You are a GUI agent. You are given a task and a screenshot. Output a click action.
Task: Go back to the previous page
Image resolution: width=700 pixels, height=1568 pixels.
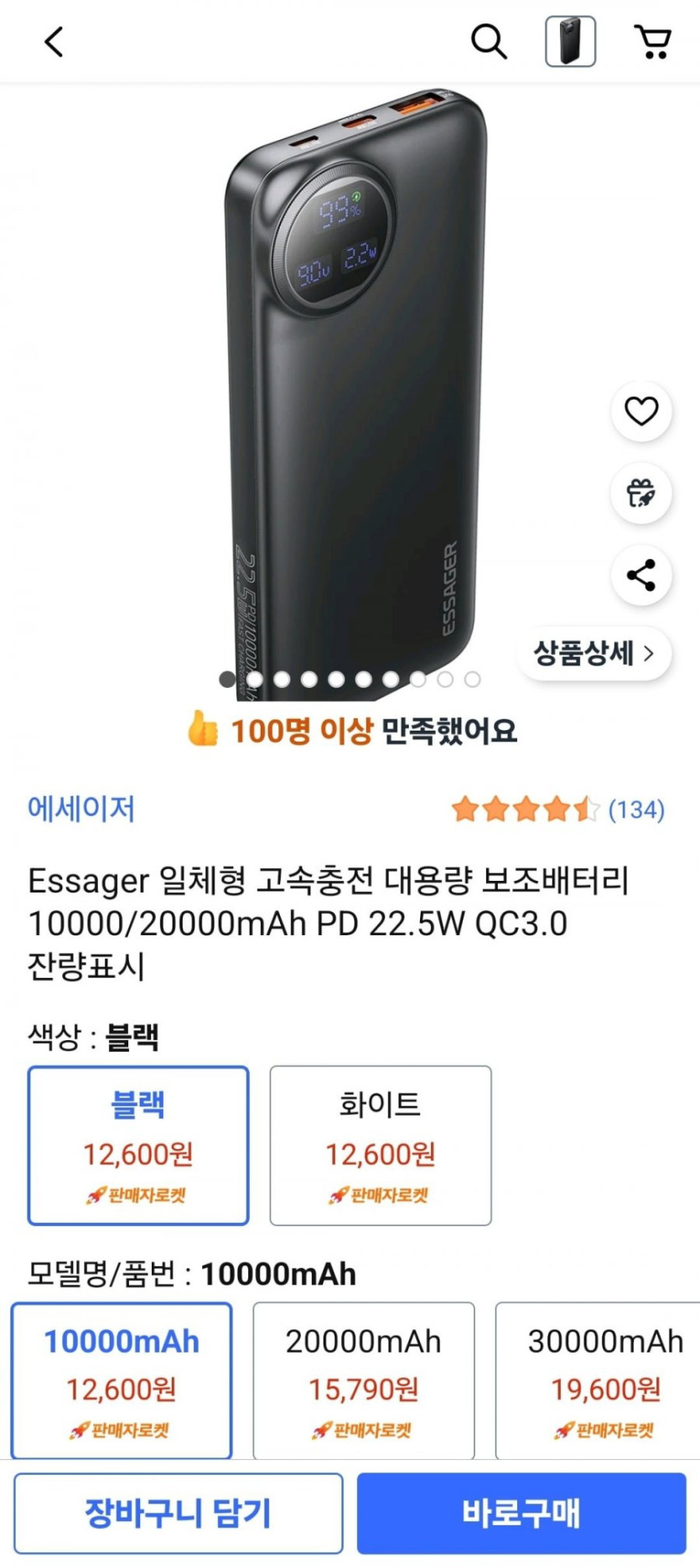point(54,41)
